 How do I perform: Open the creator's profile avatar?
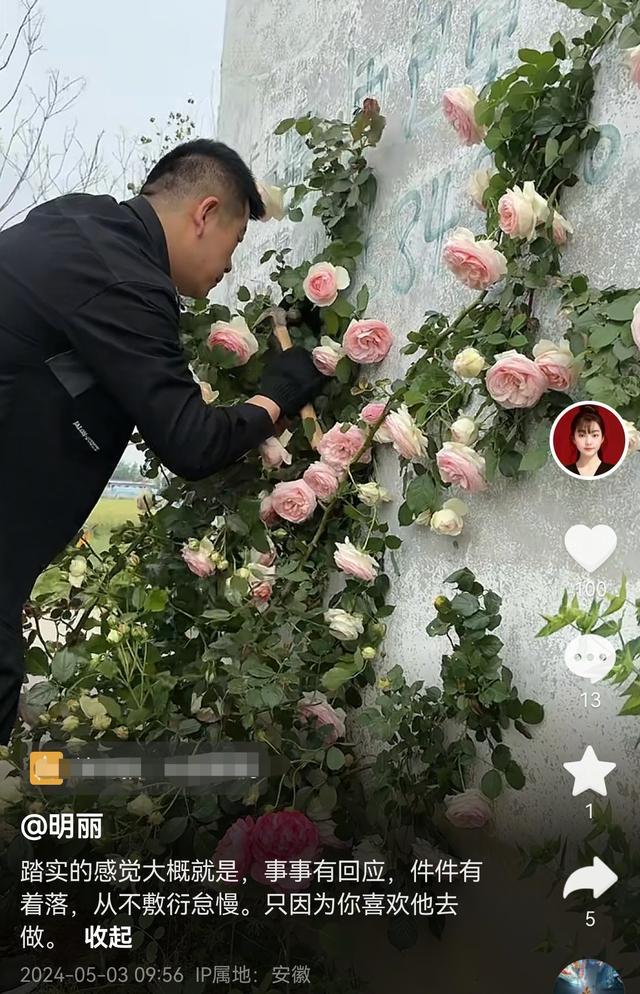point(589,441)
